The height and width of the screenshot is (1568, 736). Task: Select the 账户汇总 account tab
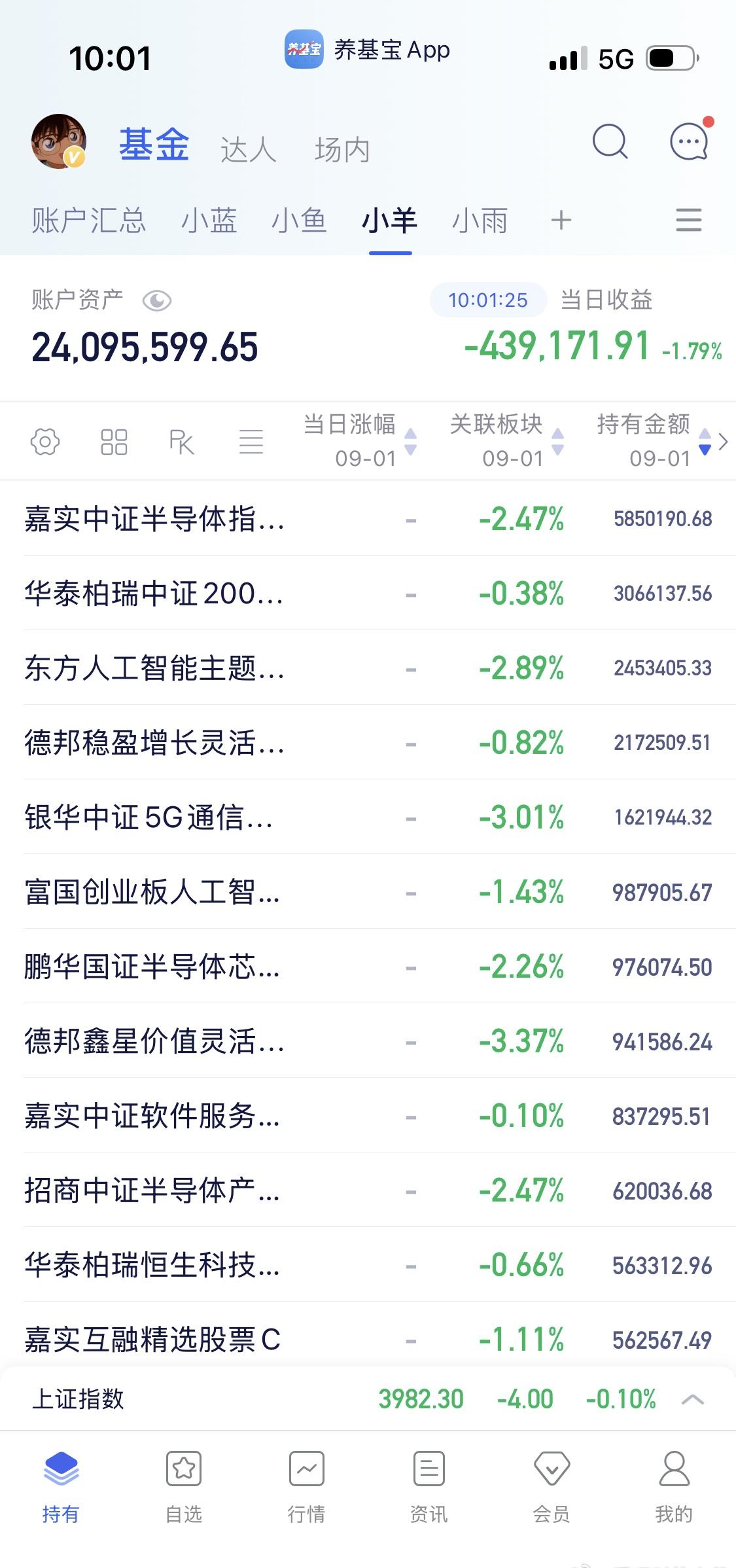(89, 221)
